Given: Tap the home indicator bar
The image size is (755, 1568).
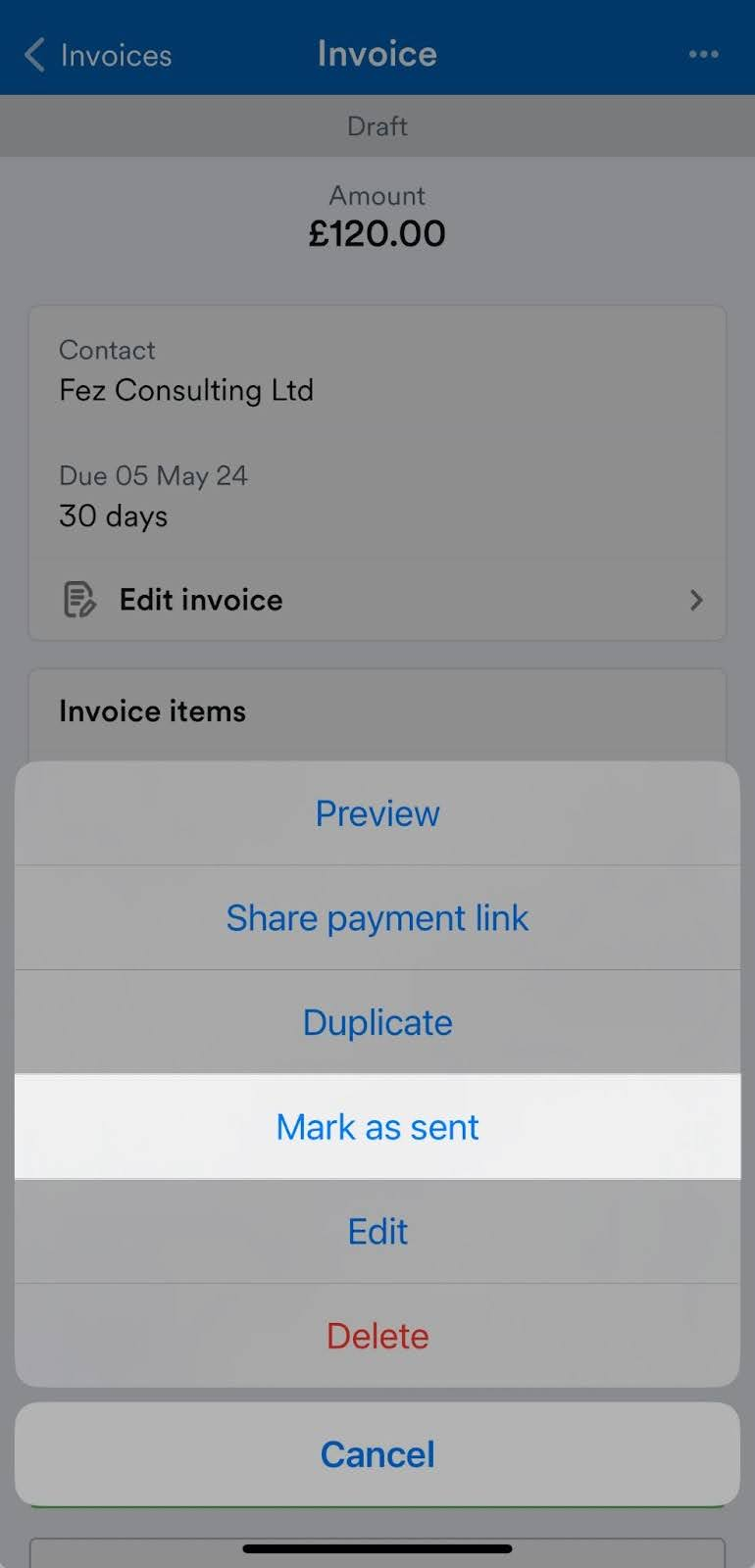Looking at the screenshot, I should click(377, 1549).
